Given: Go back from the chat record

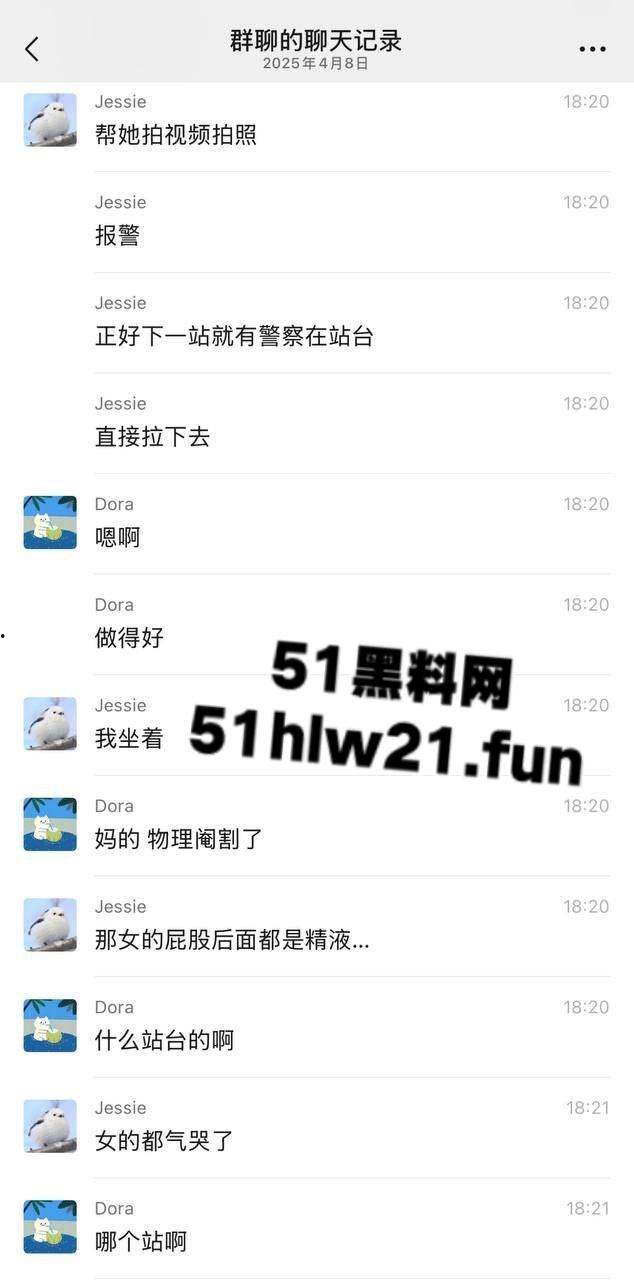Looking at the screenshot, I should (x=32, y=49).
